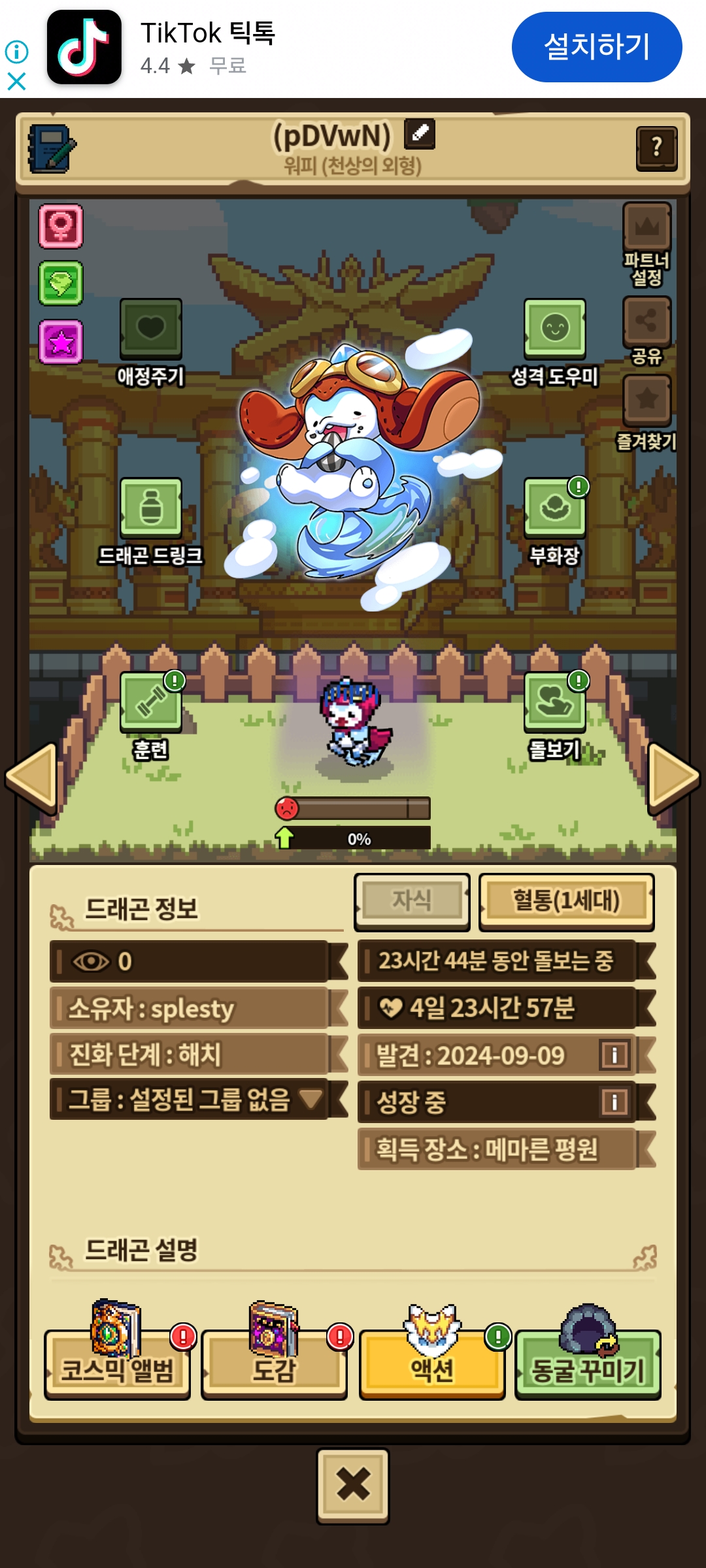The width and height of the screenshot is (706, 1568).
Task: Close the dragon info screen with the X button
Action: (x=353, y=1485)
